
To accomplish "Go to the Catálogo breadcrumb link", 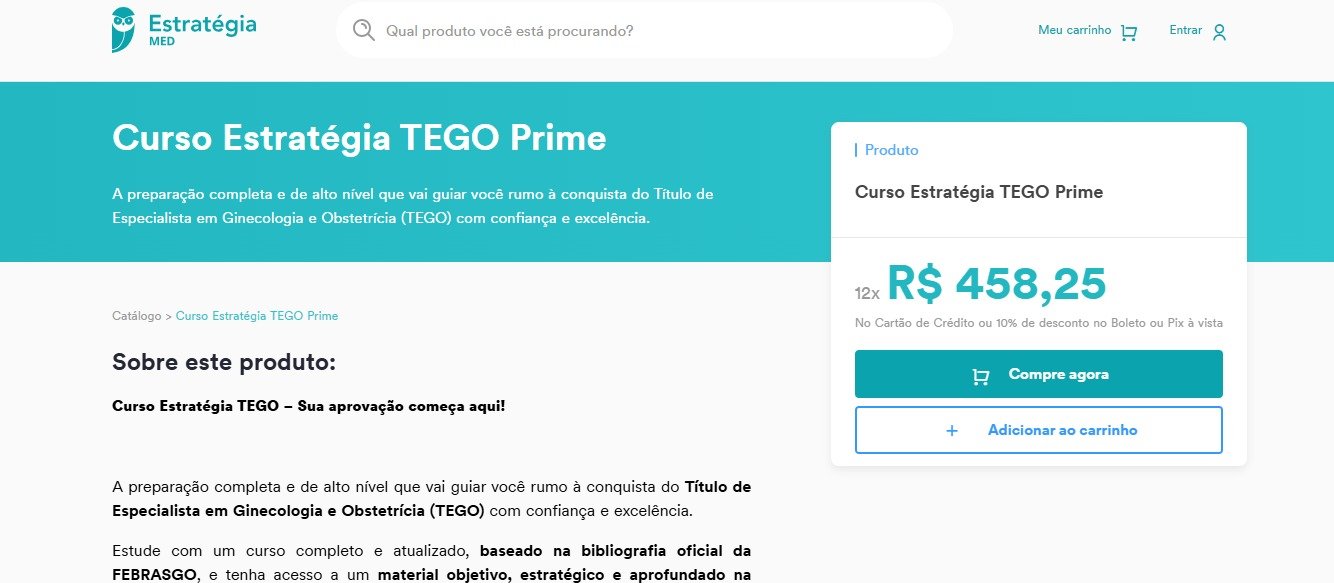I will click(136, 316).
